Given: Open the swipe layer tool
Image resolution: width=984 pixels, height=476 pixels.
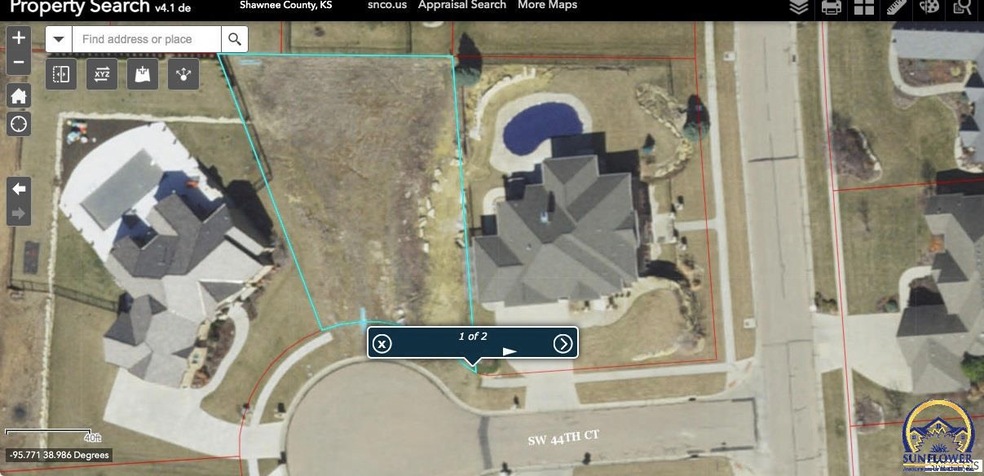Looking at the screenshot, I should tap(61, 74).
